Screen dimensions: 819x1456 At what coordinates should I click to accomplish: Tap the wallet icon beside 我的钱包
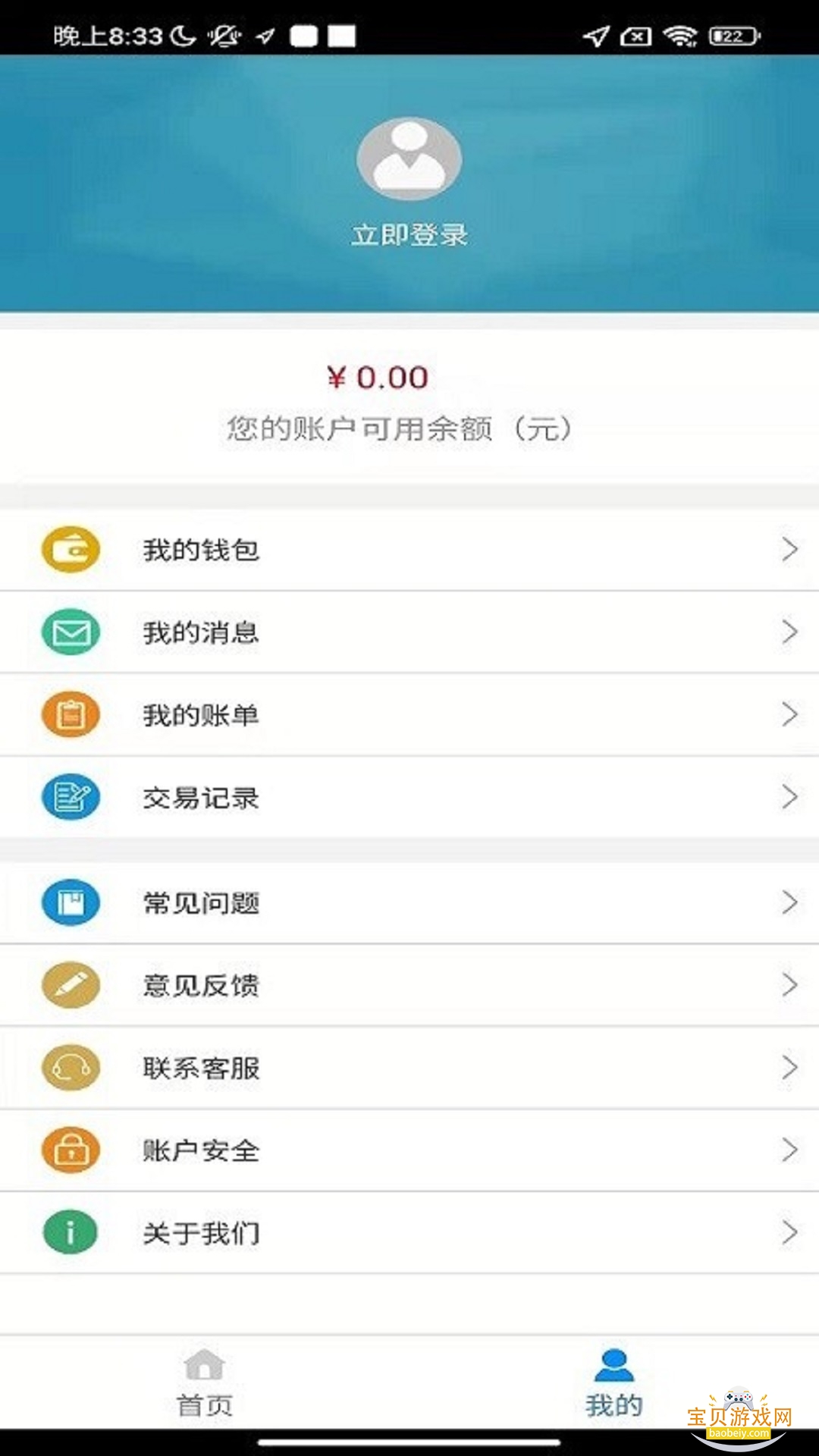pyautogui.click(x=70, y=550)
